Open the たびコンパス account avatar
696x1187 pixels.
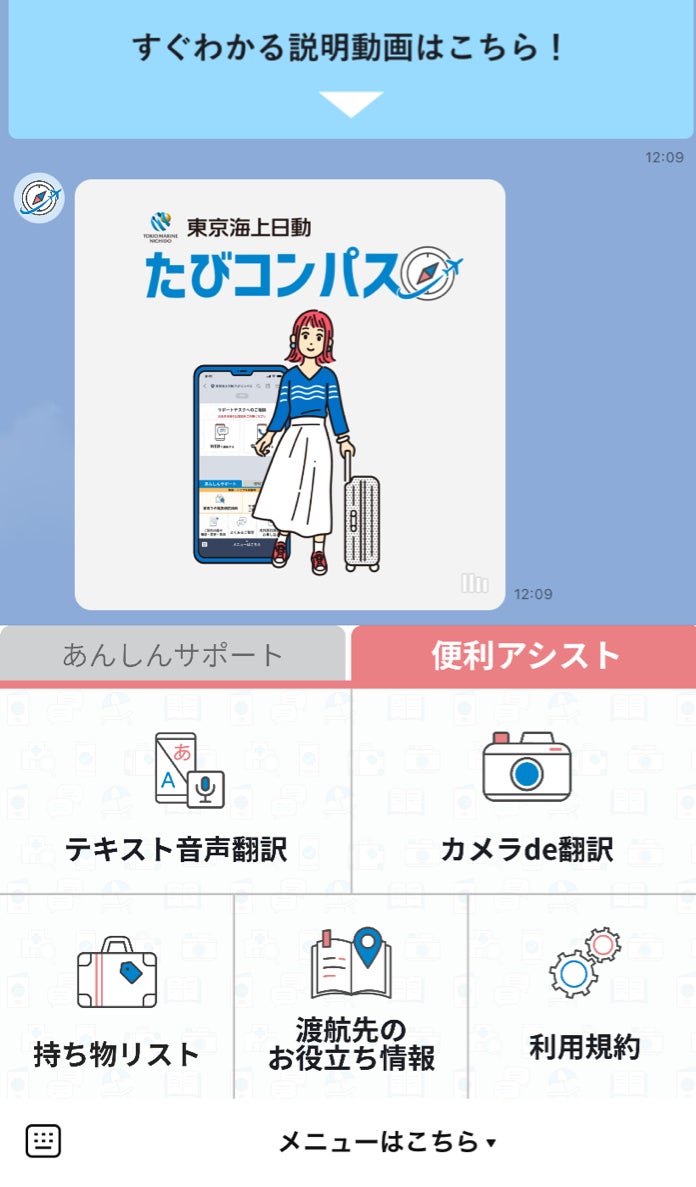pyautogui.click(x=38, y=199)
